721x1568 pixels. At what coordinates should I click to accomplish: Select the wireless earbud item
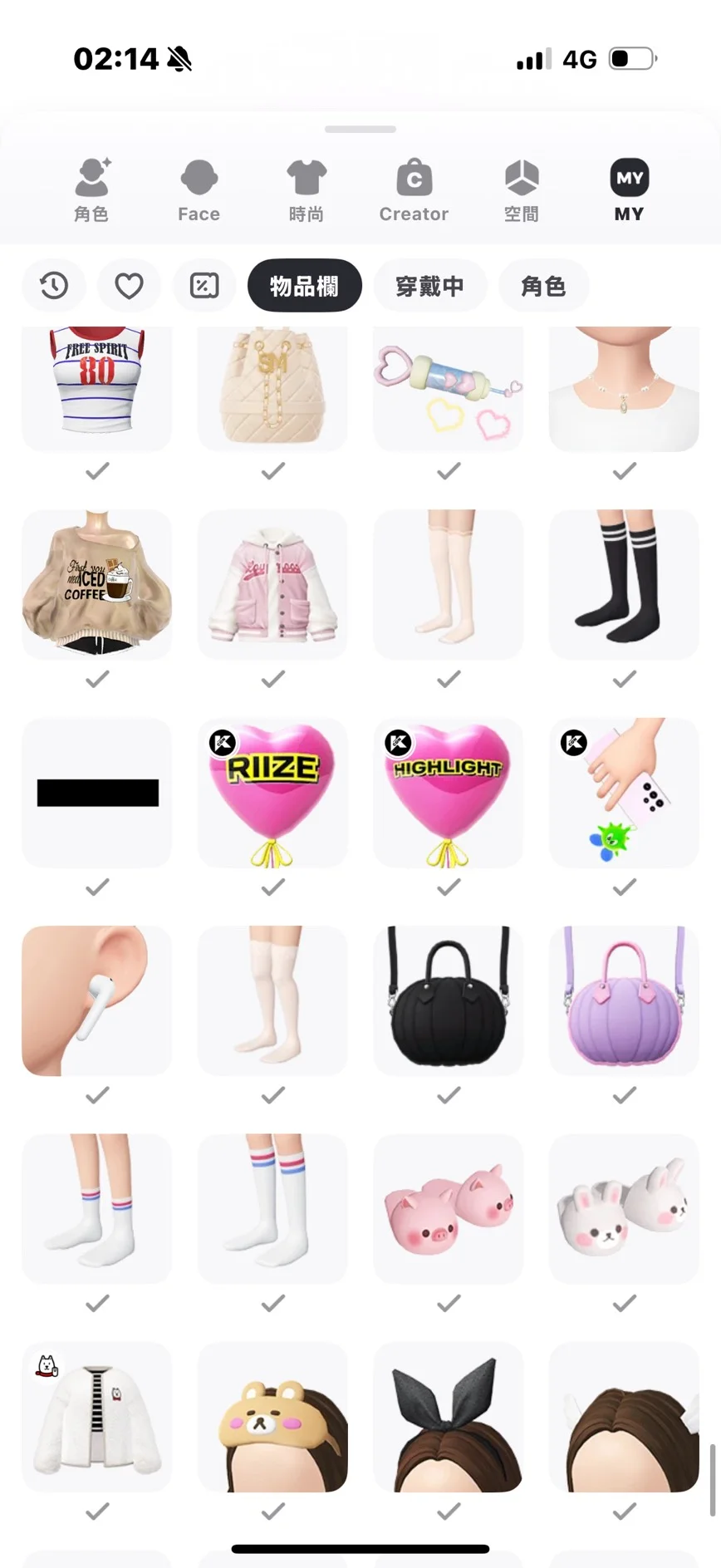[x=97, y=1000]
